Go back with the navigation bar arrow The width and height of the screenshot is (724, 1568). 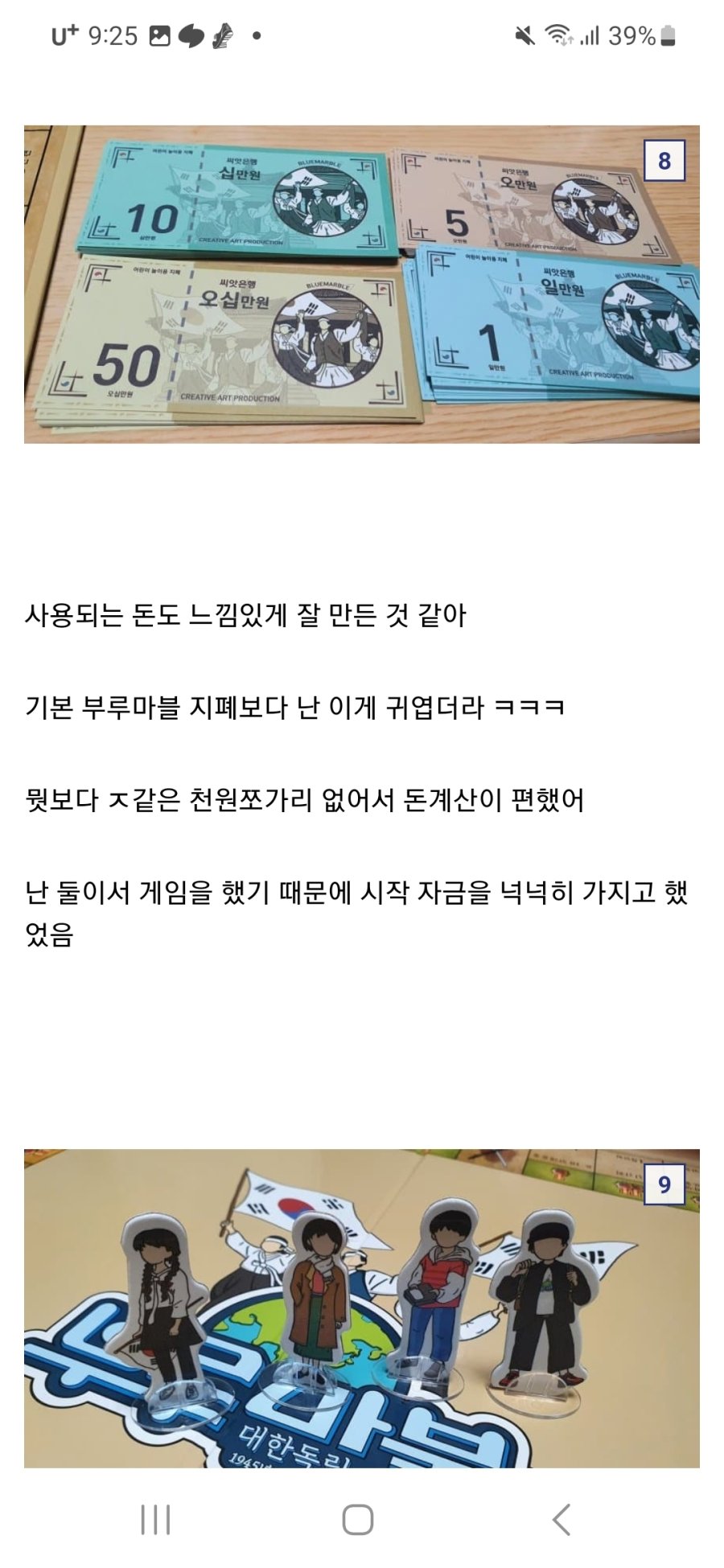(x=562, y=1520)
